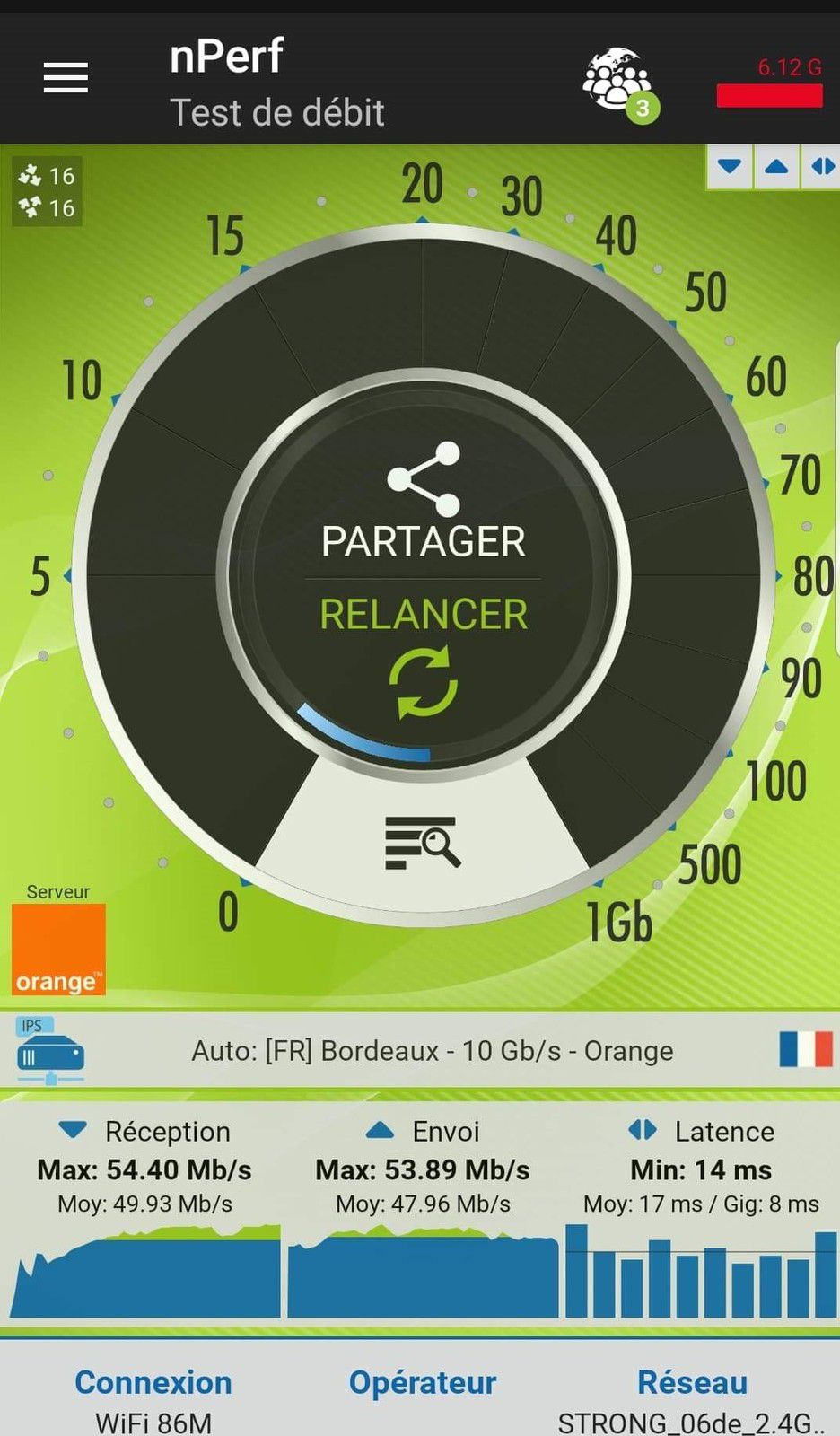Image resolution: width=840 pixels, height=1436 pixels.
Task: Select the latency arrows test mode
Action: (822, 167)
